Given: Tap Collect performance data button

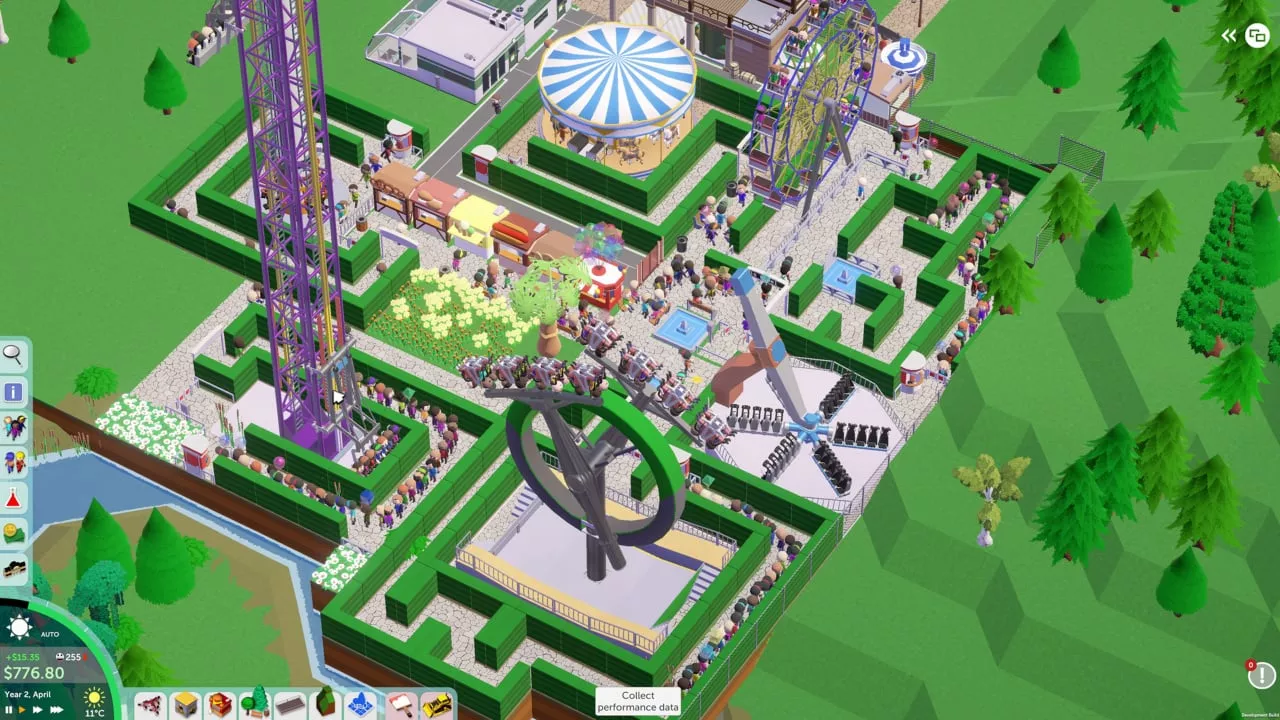Looking at the screenshot, I should (638, 701).
